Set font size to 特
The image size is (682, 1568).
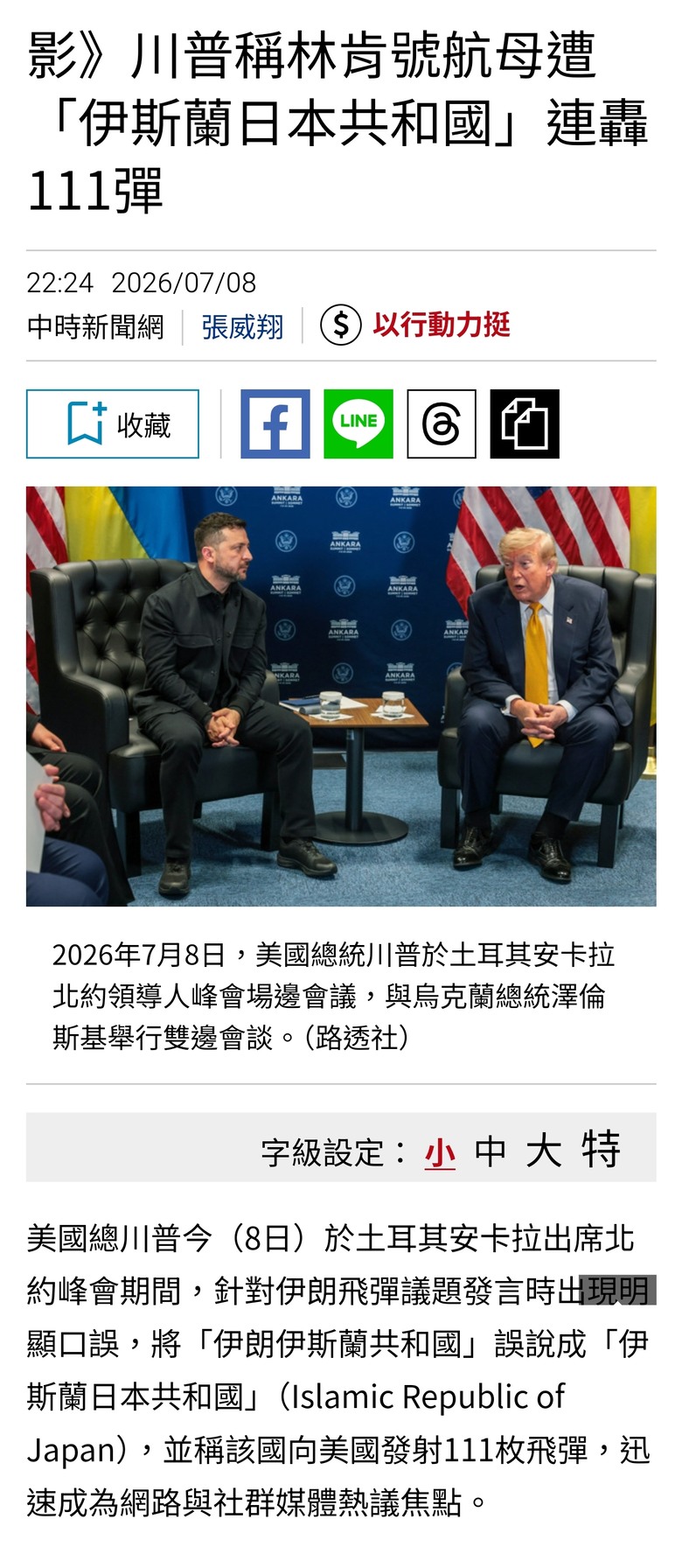pyautogui.click(x=602, y=1149)
